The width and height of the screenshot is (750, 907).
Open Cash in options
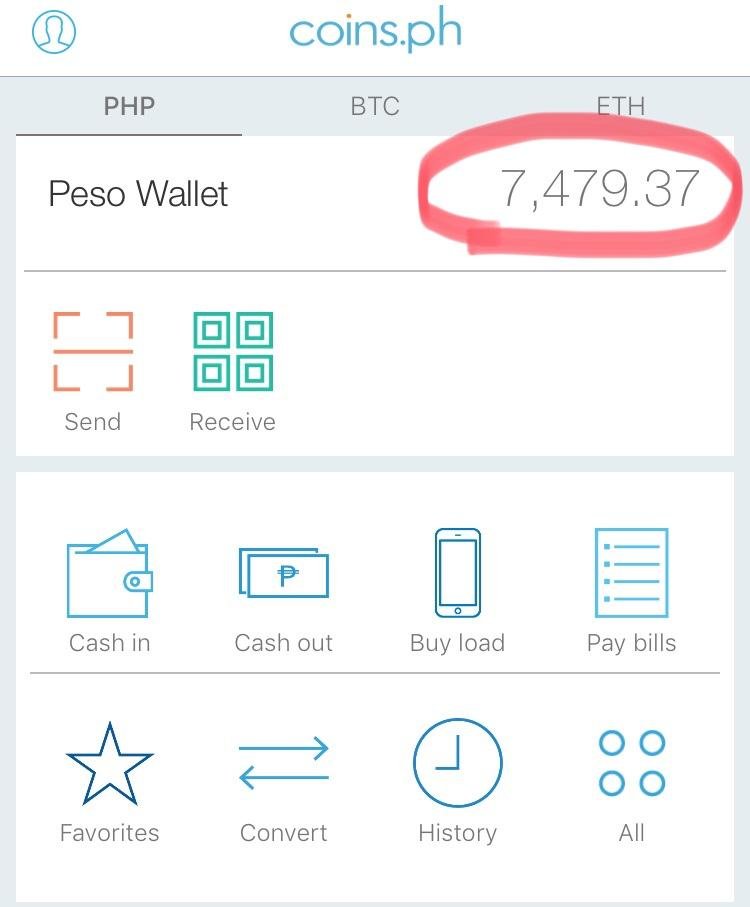(109, 590)
